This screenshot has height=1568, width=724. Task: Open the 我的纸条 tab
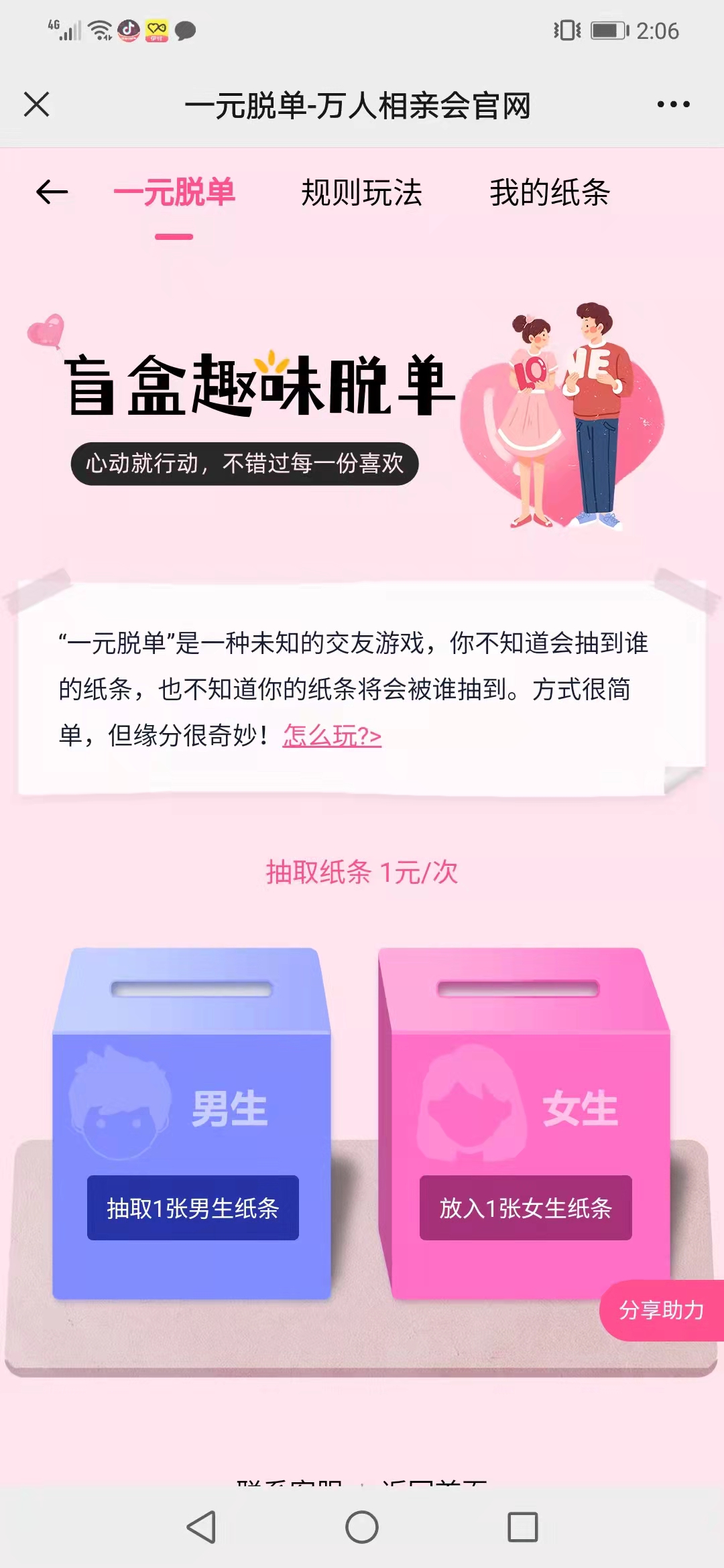point(550,192)
